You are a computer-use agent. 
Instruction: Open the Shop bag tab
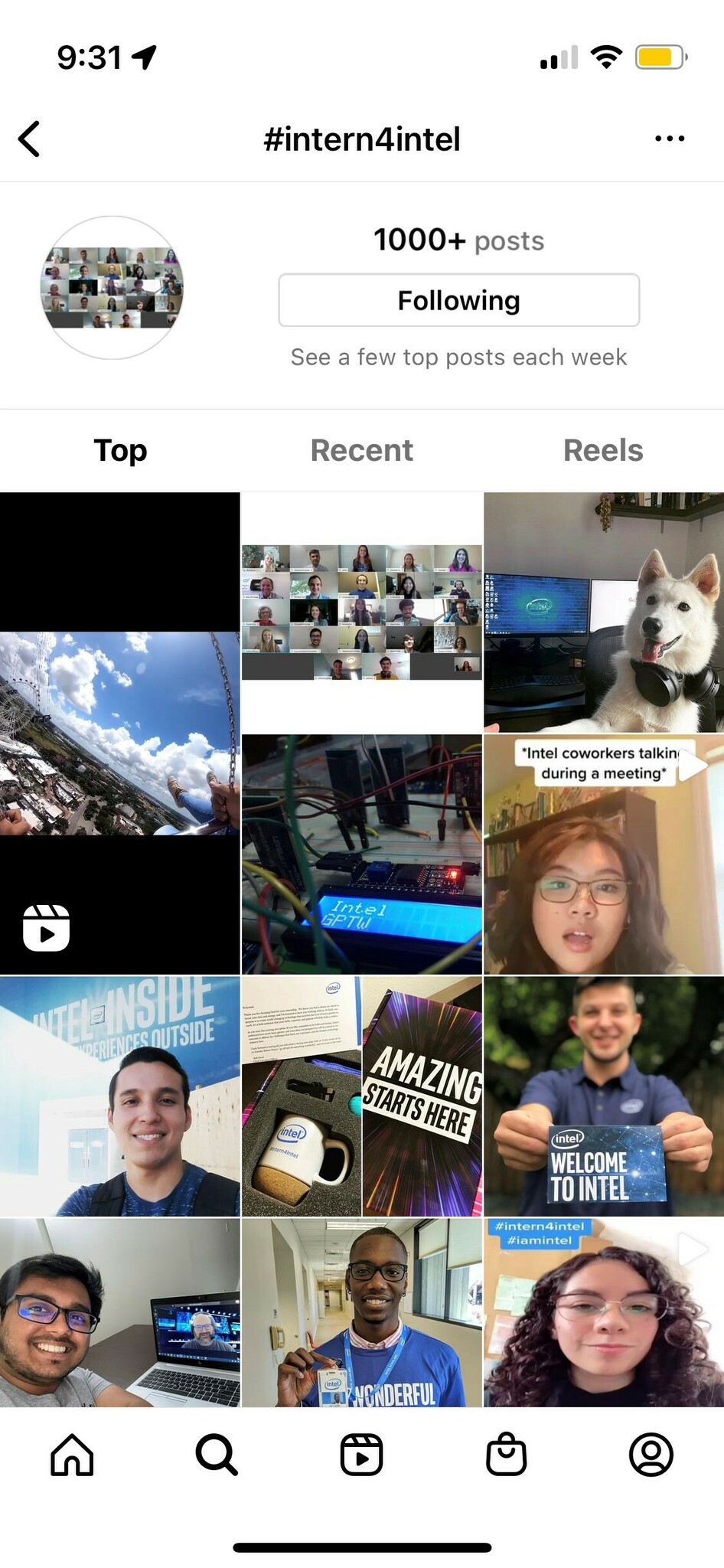coord(506,1454)
